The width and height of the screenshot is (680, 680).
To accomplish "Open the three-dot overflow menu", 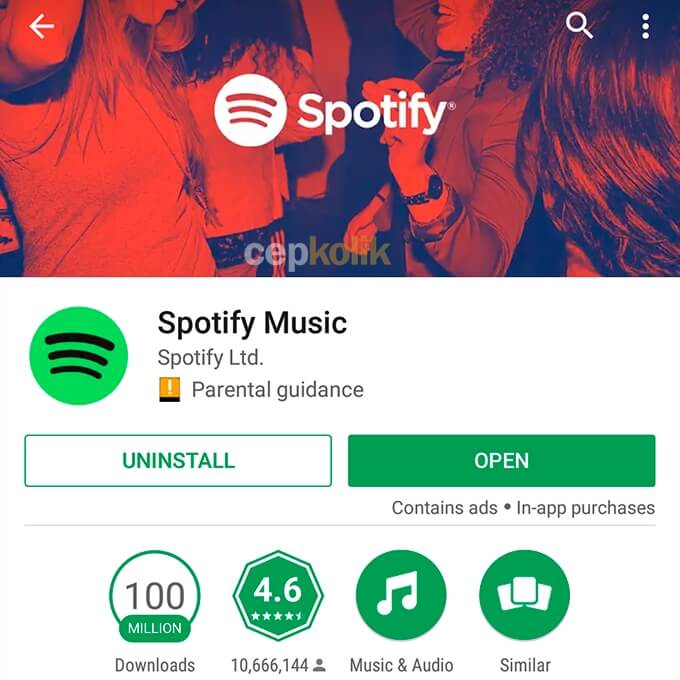I will pyautogui.click(x=645, y=26).
